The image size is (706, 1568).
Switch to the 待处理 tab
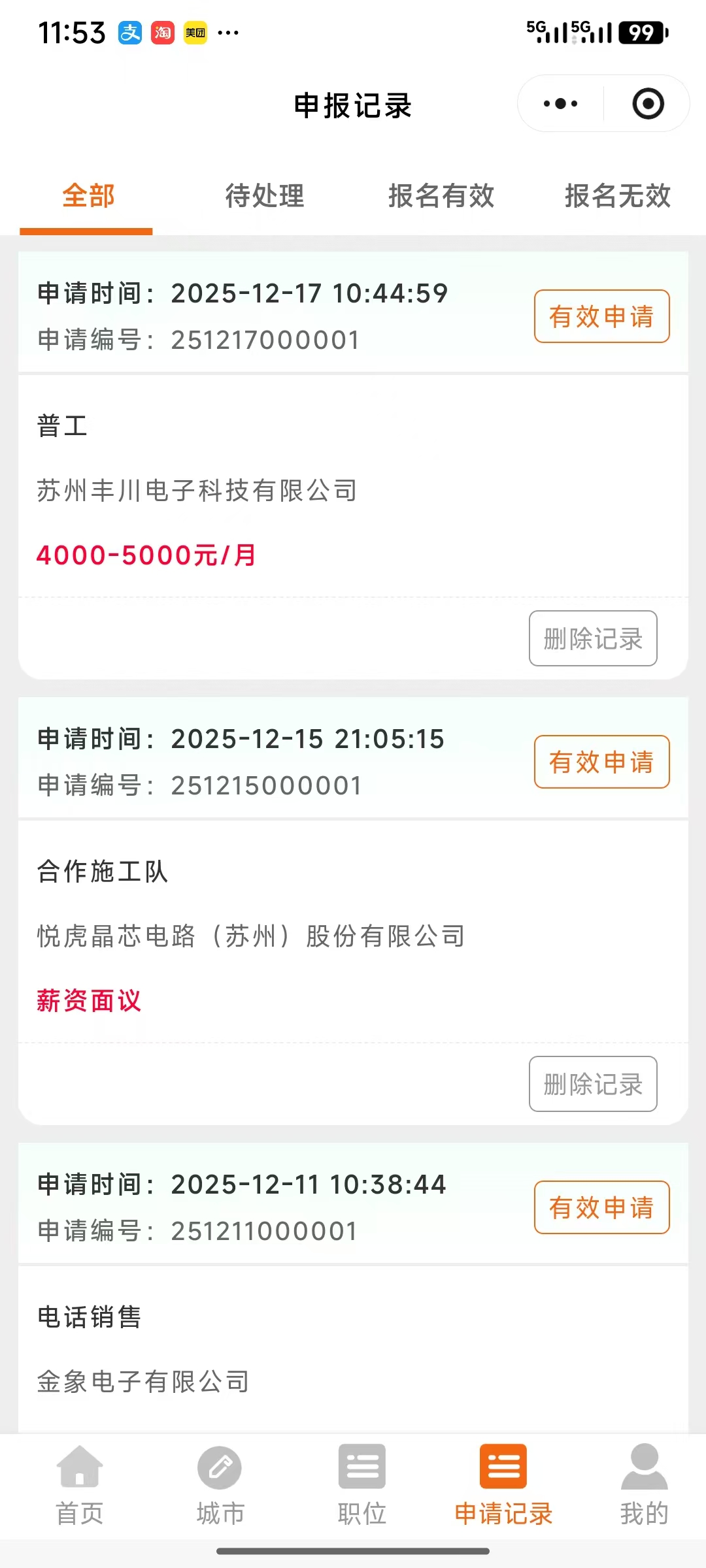[x=265, y=195]
